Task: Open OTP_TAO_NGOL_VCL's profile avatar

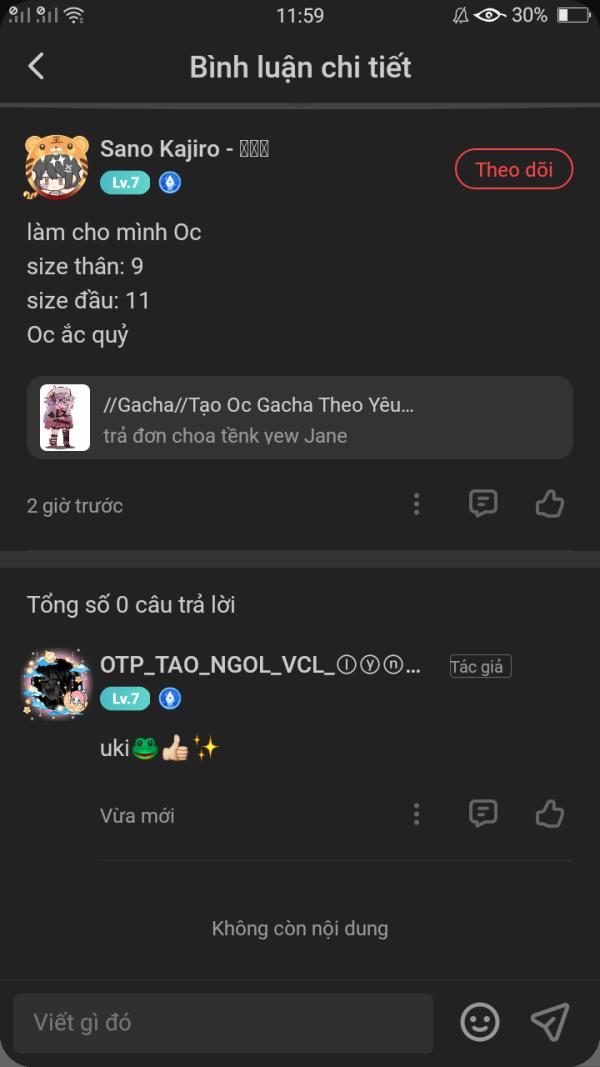Action: (x=56, y=684)
